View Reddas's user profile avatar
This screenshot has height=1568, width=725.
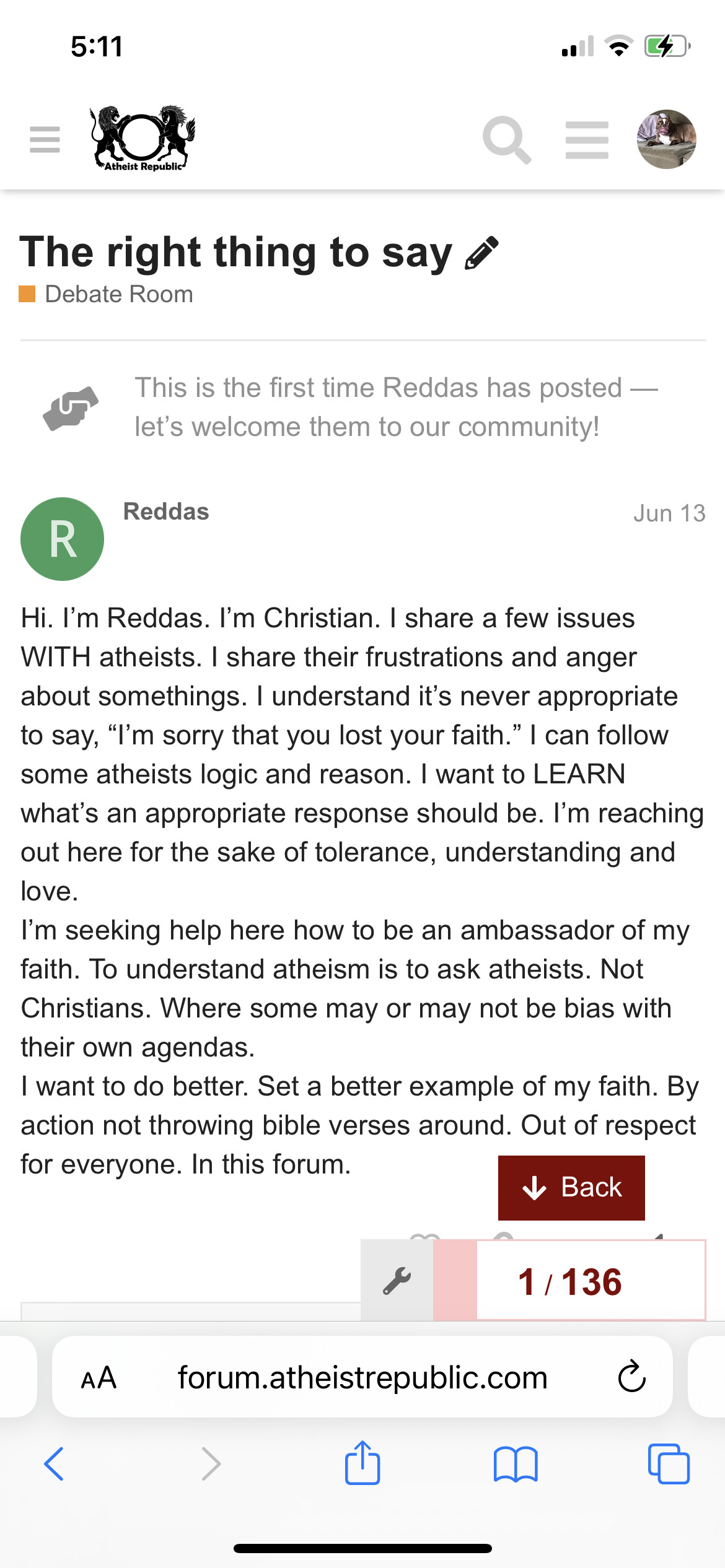click(62, 539)
